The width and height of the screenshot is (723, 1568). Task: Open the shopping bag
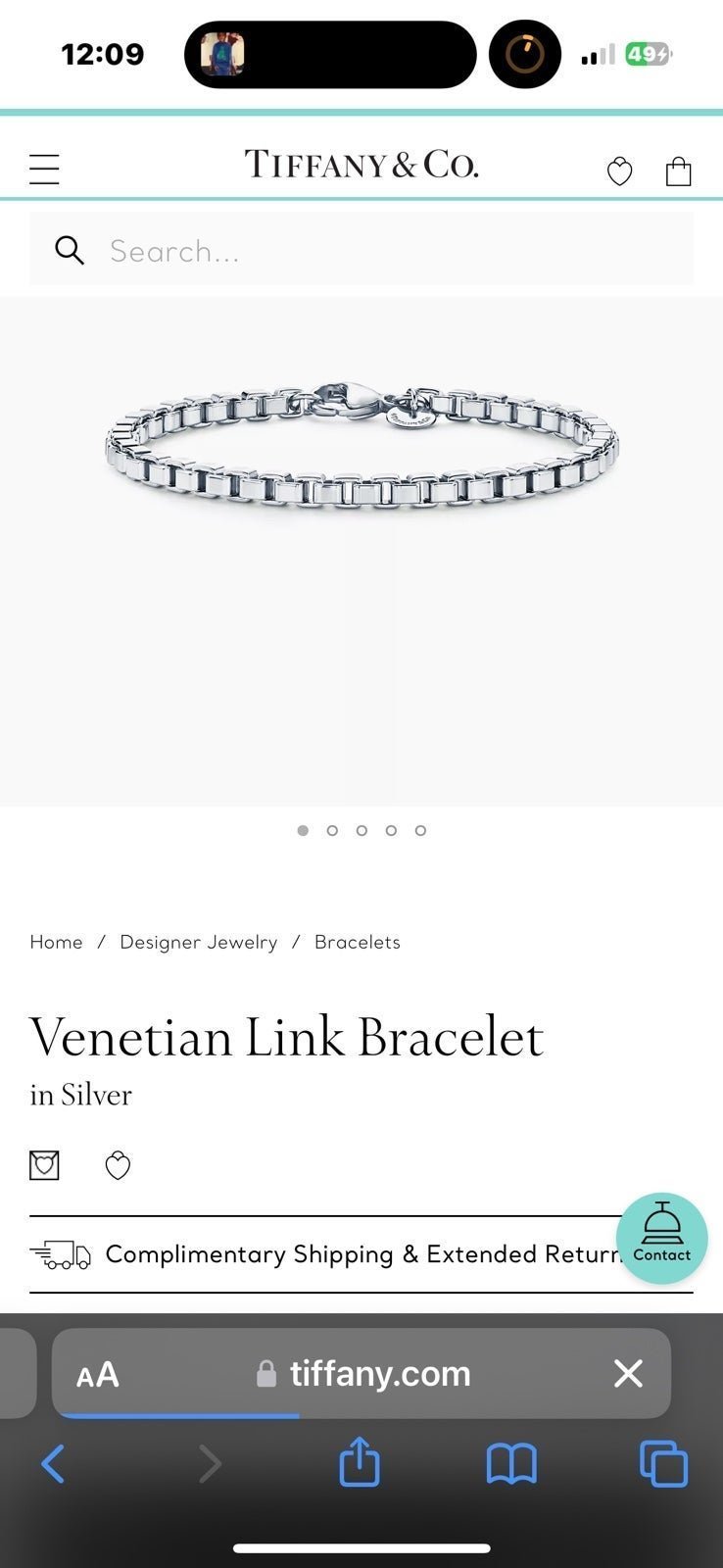678,171
